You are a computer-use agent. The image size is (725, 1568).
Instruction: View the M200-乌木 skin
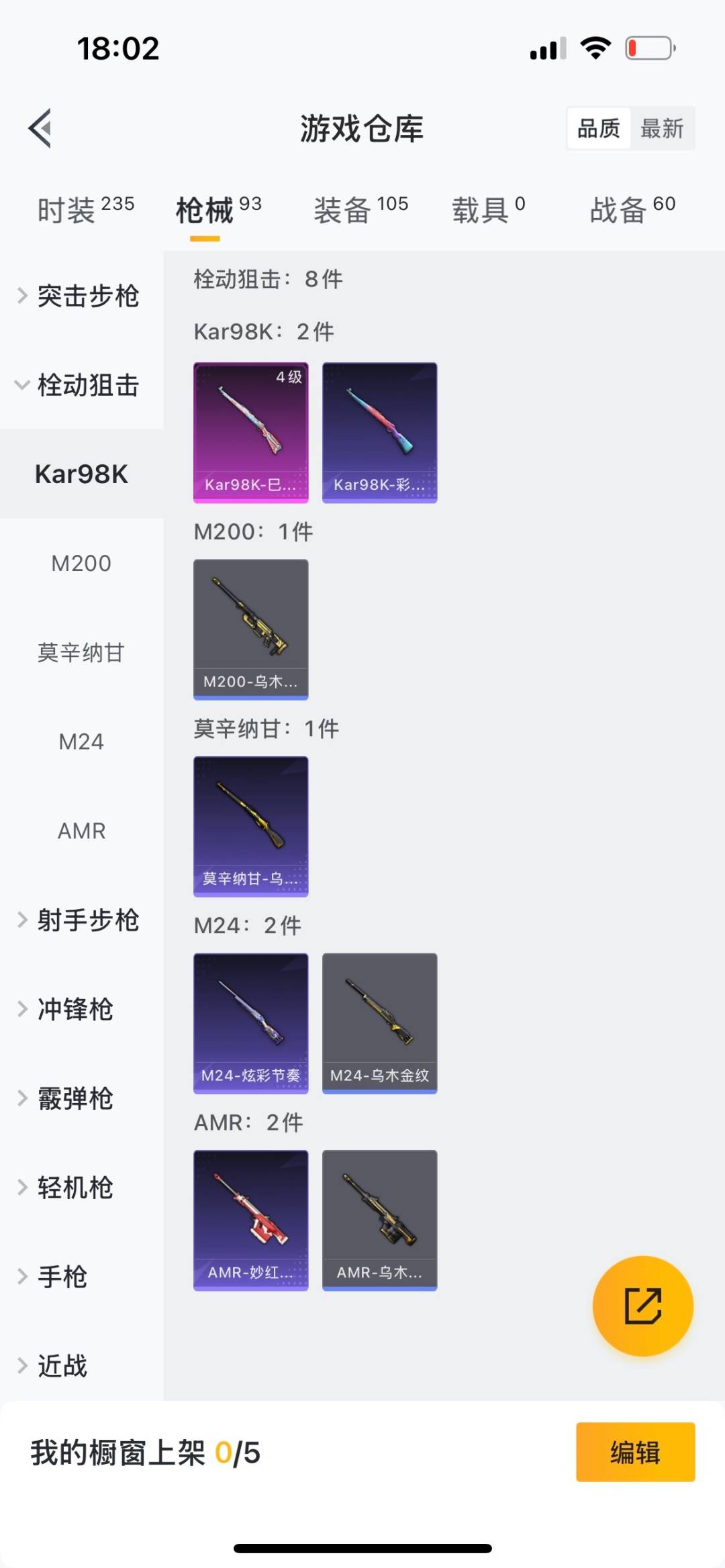click(251, 629)
